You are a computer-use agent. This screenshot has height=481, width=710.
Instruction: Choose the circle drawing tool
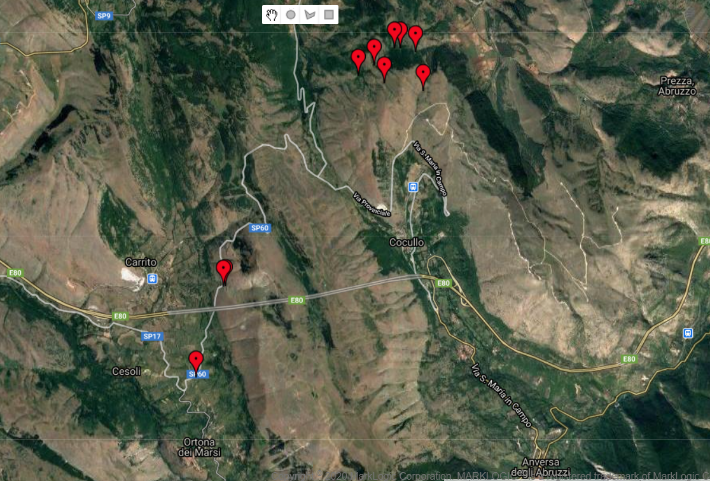[291, 14]
